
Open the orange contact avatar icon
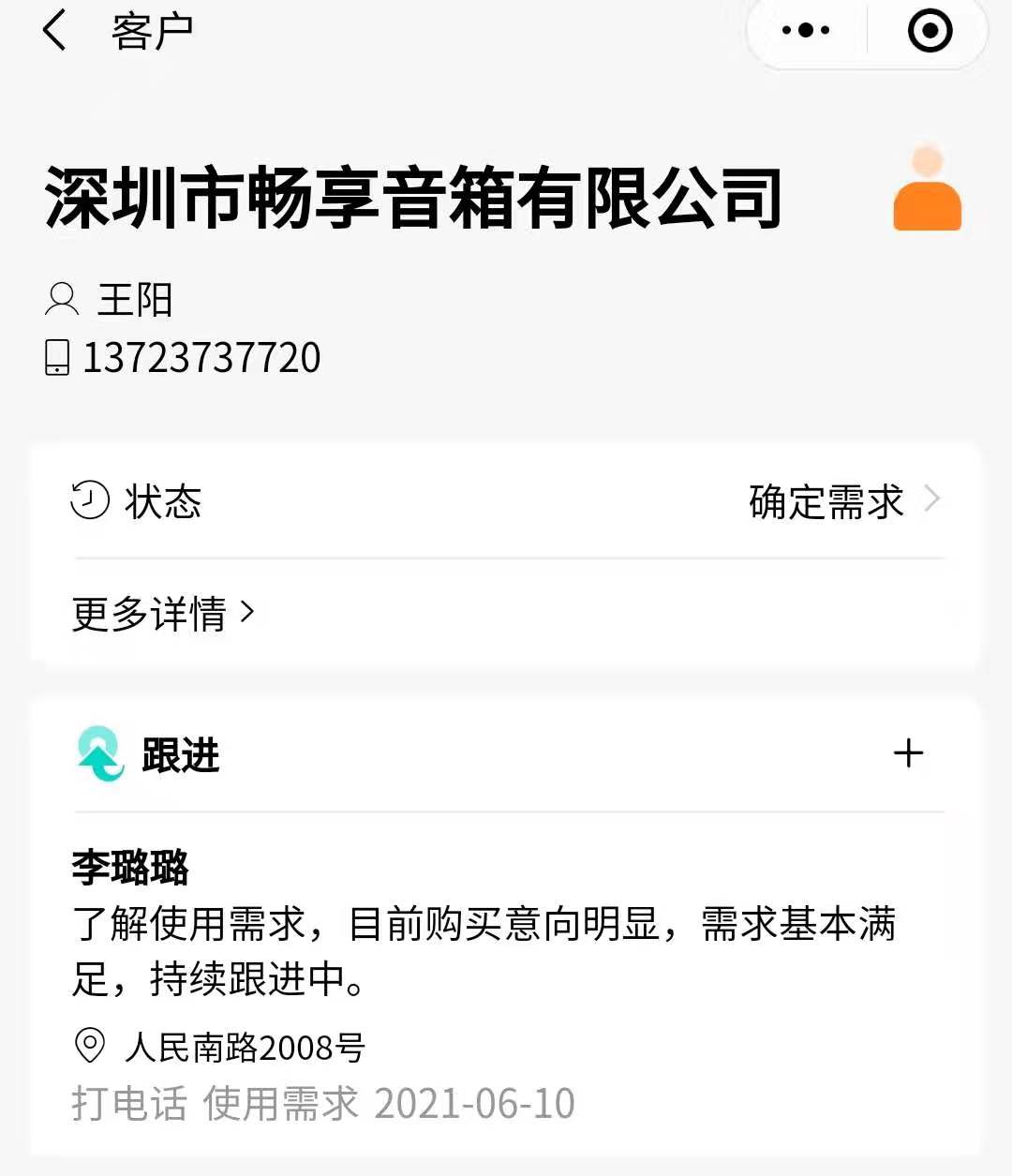pos(927,190)
